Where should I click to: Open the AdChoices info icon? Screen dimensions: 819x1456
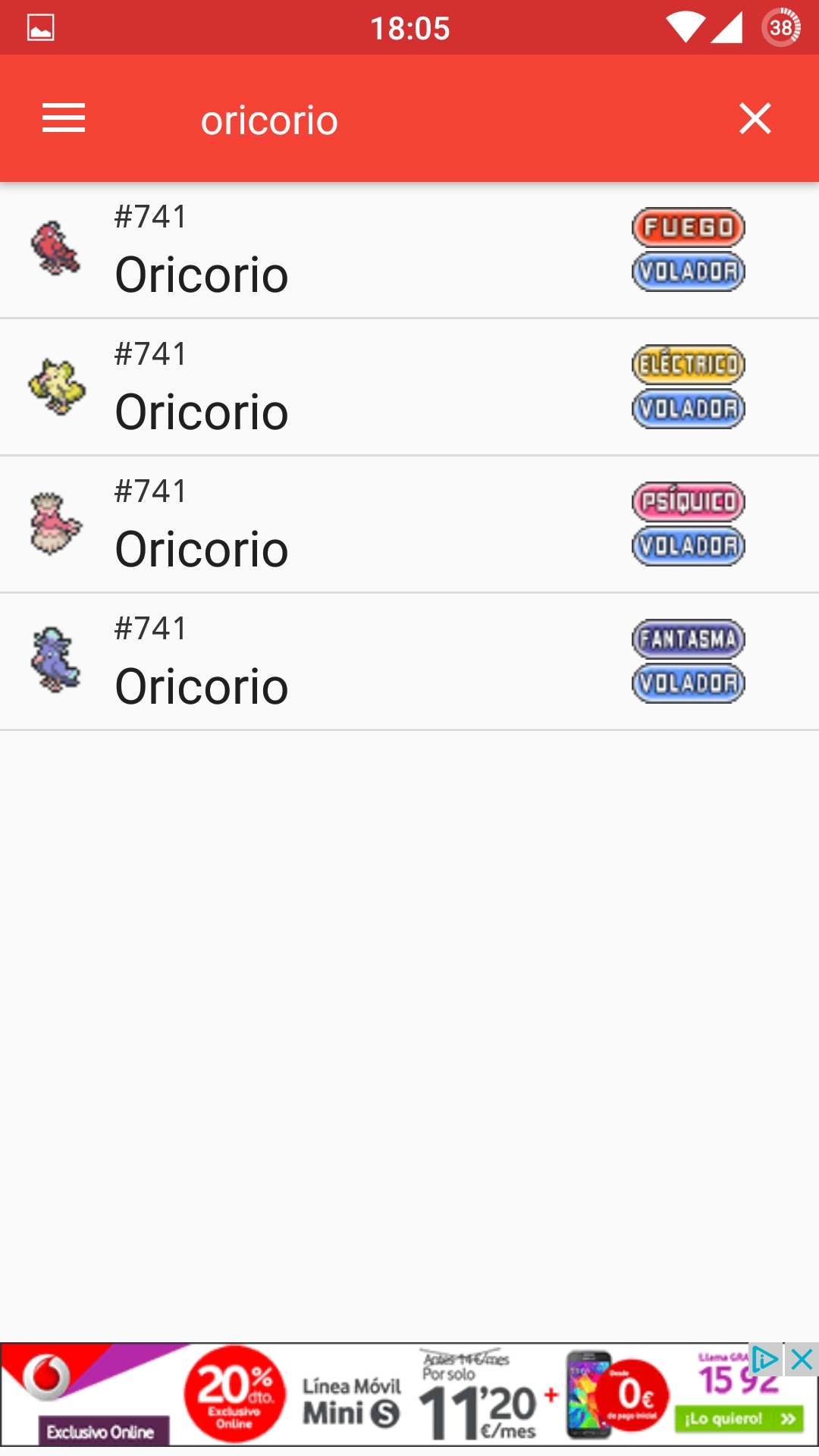(x=766, y=1360)
